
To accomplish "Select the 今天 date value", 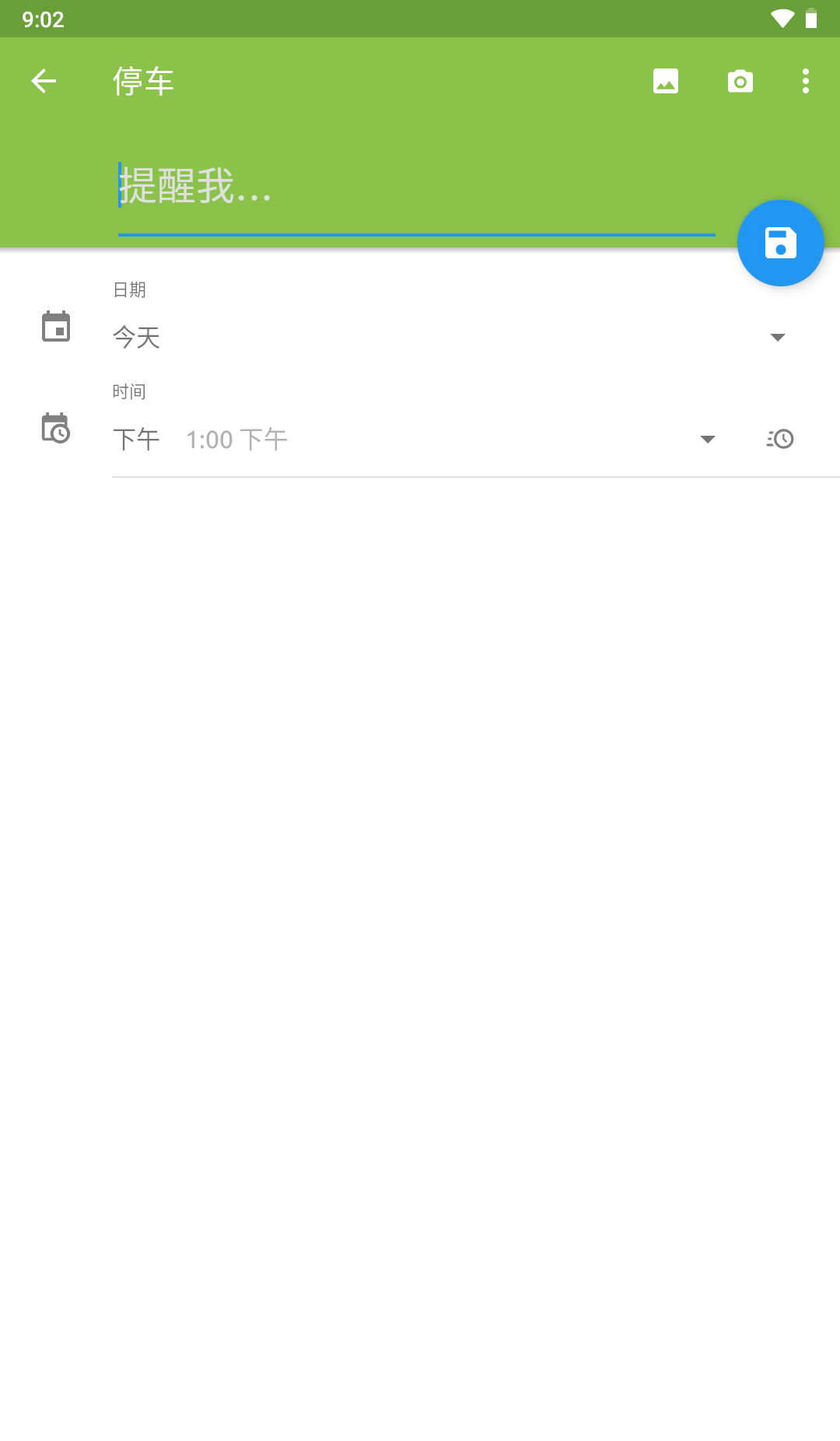I will (x=136, y=337).
